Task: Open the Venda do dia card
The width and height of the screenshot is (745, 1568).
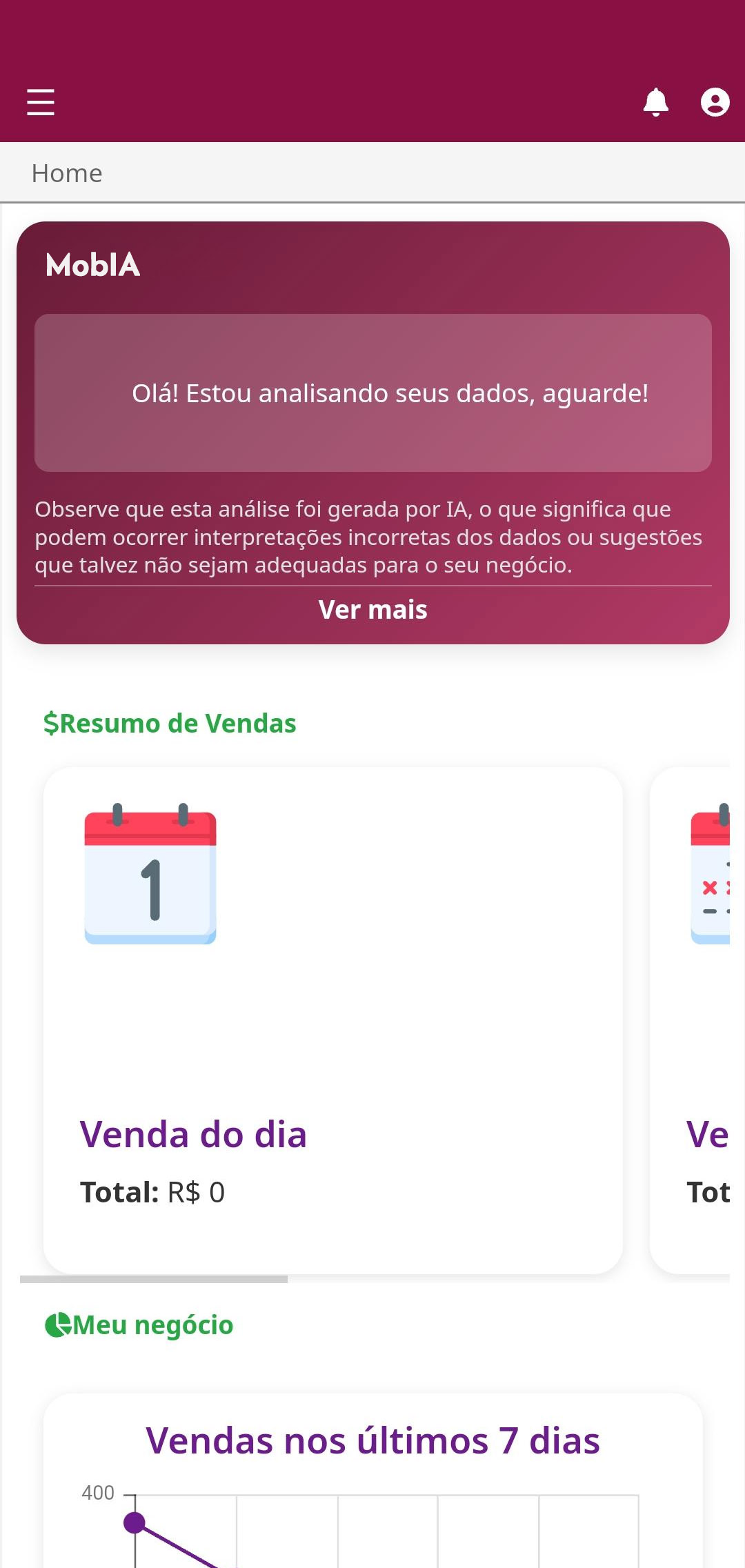Action: (x=332, y=1020)
